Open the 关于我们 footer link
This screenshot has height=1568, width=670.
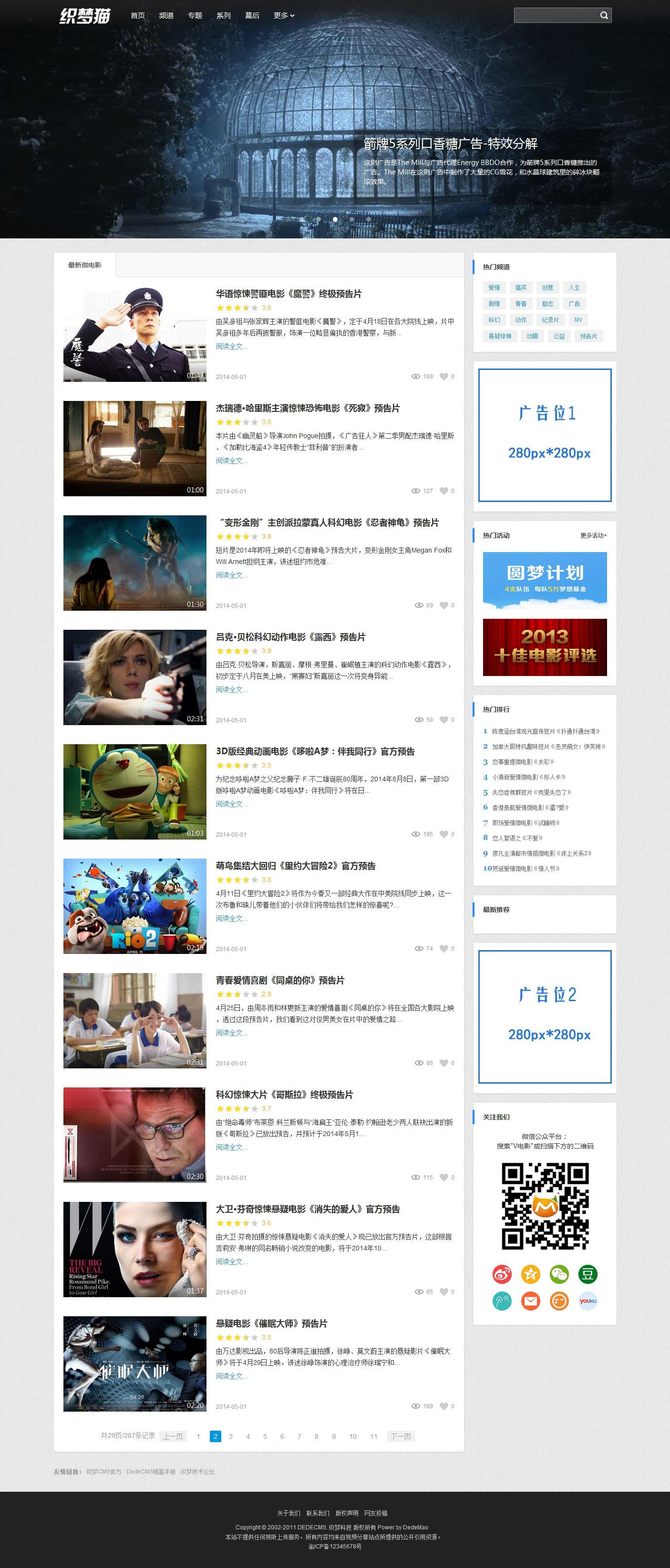[x=288, y=1513]
